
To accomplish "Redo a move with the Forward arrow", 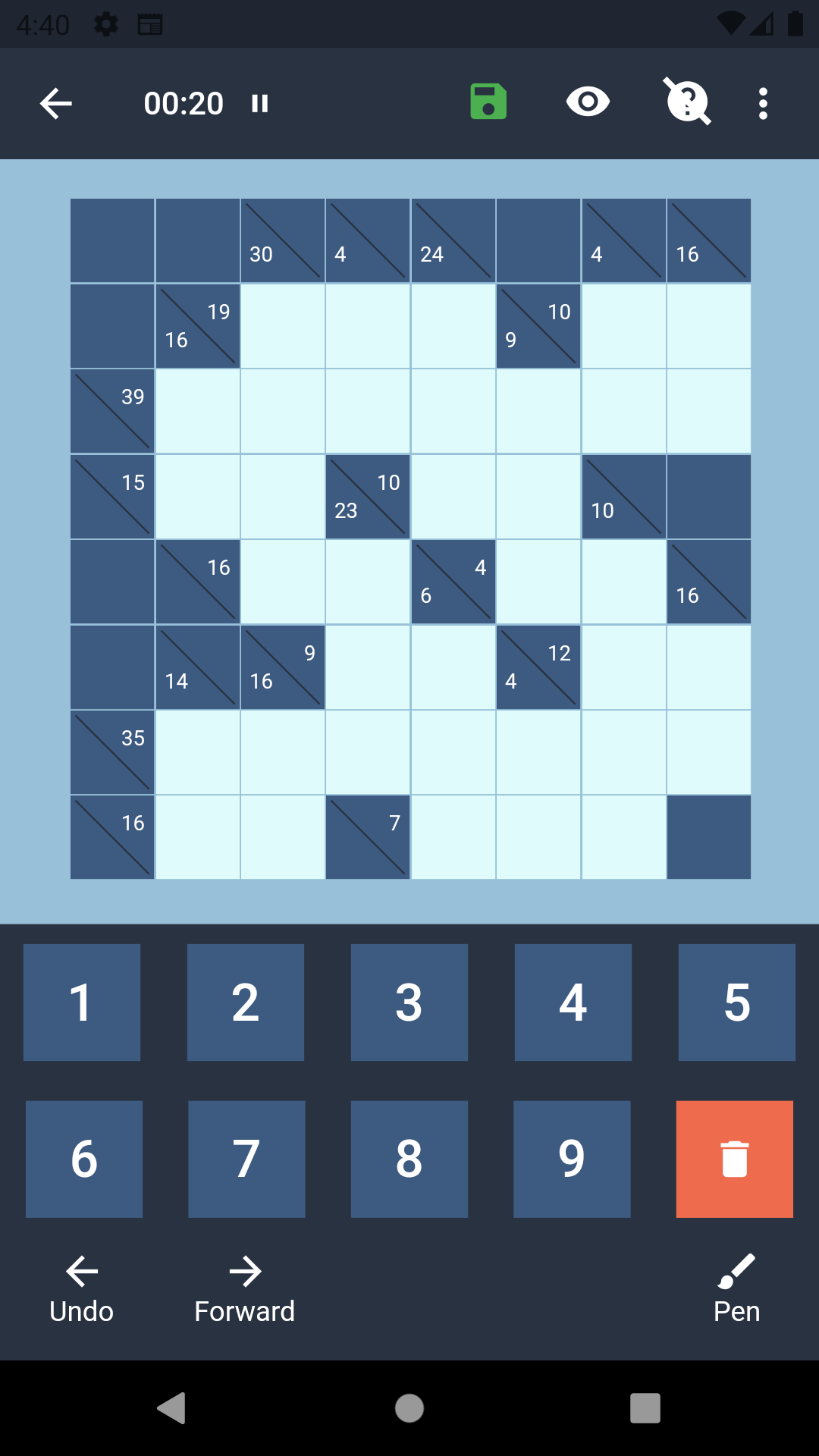I will coord(244,1288).
